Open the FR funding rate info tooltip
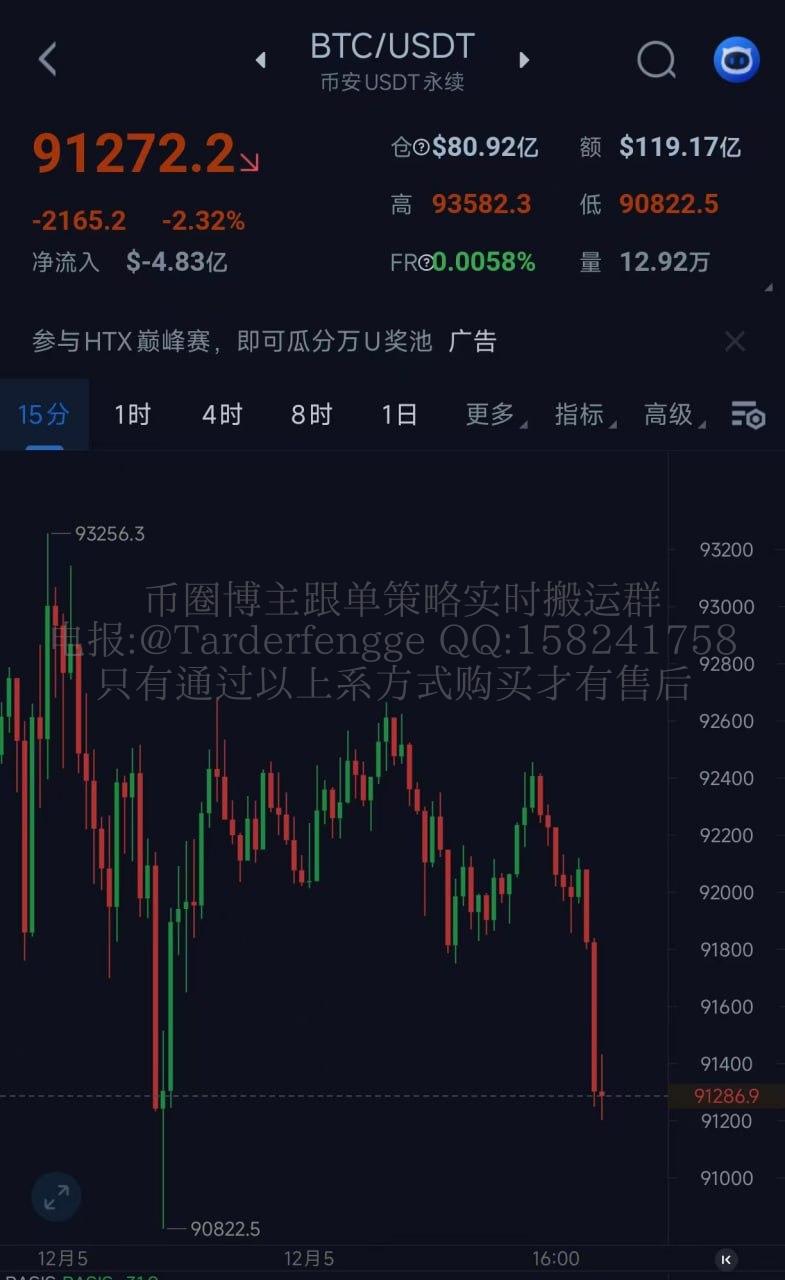 pyautogui.click(x=426, y=263)
